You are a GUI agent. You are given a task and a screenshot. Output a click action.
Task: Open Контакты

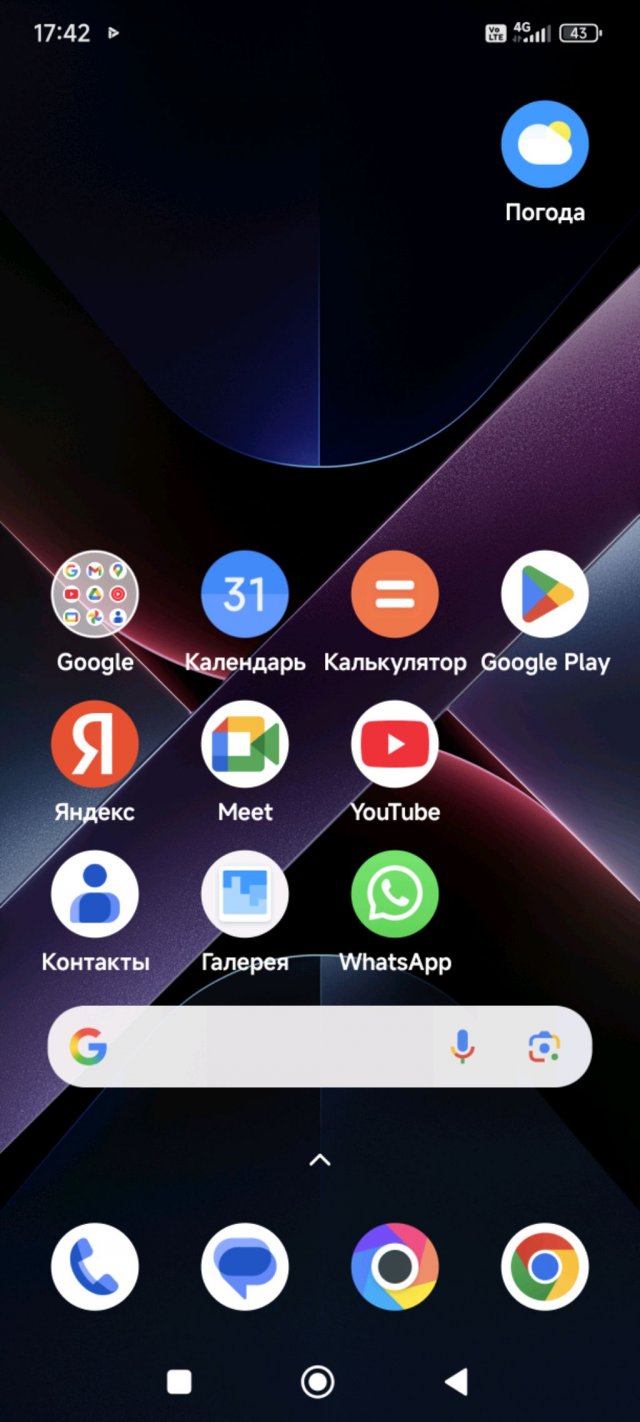[x=95, y=894]
